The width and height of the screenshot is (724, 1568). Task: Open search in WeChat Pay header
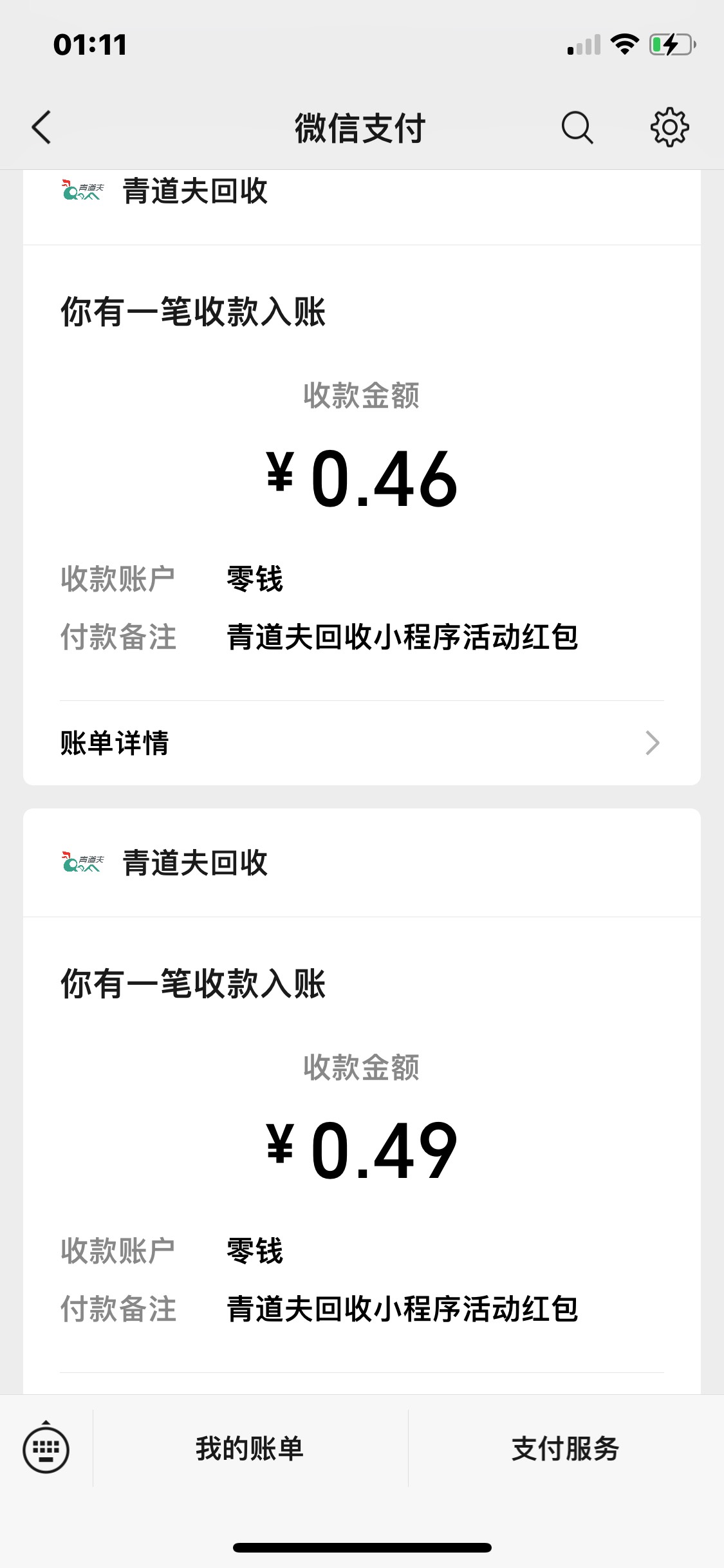tap(577, 127)
